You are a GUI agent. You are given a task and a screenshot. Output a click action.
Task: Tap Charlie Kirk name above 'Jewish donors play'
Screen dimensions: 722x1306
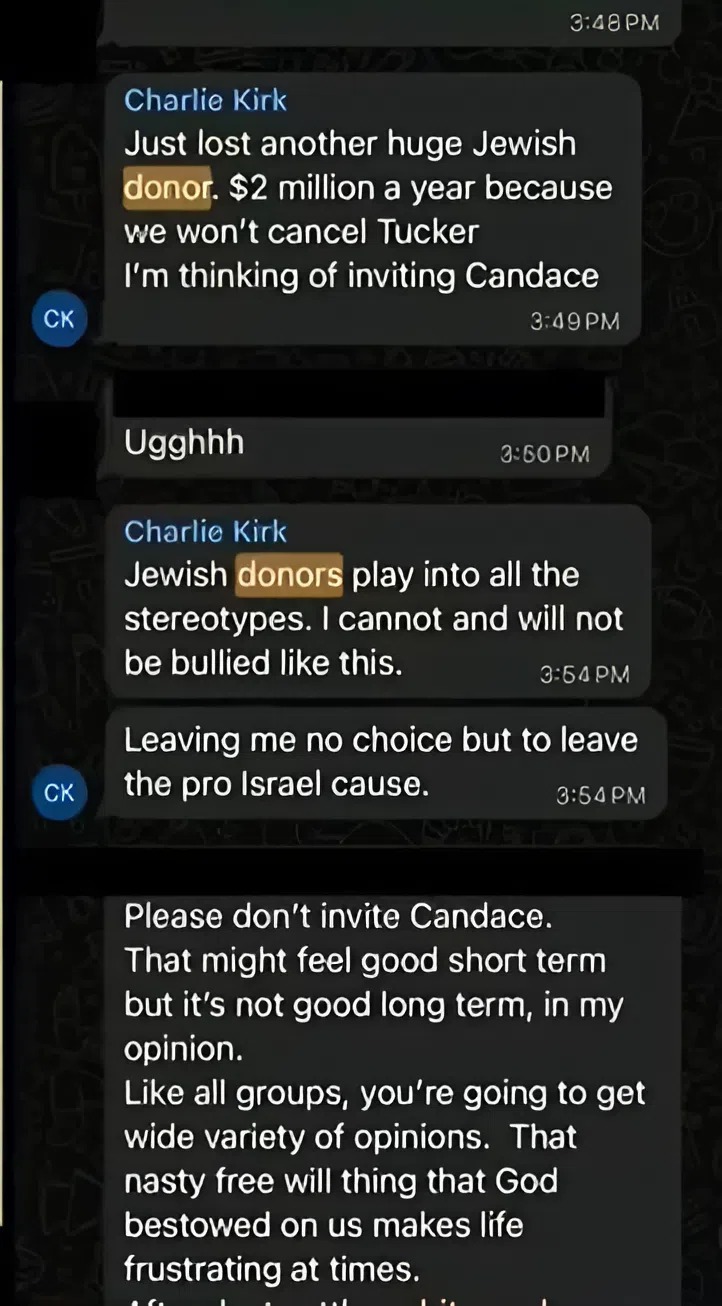tap(205, 531)
